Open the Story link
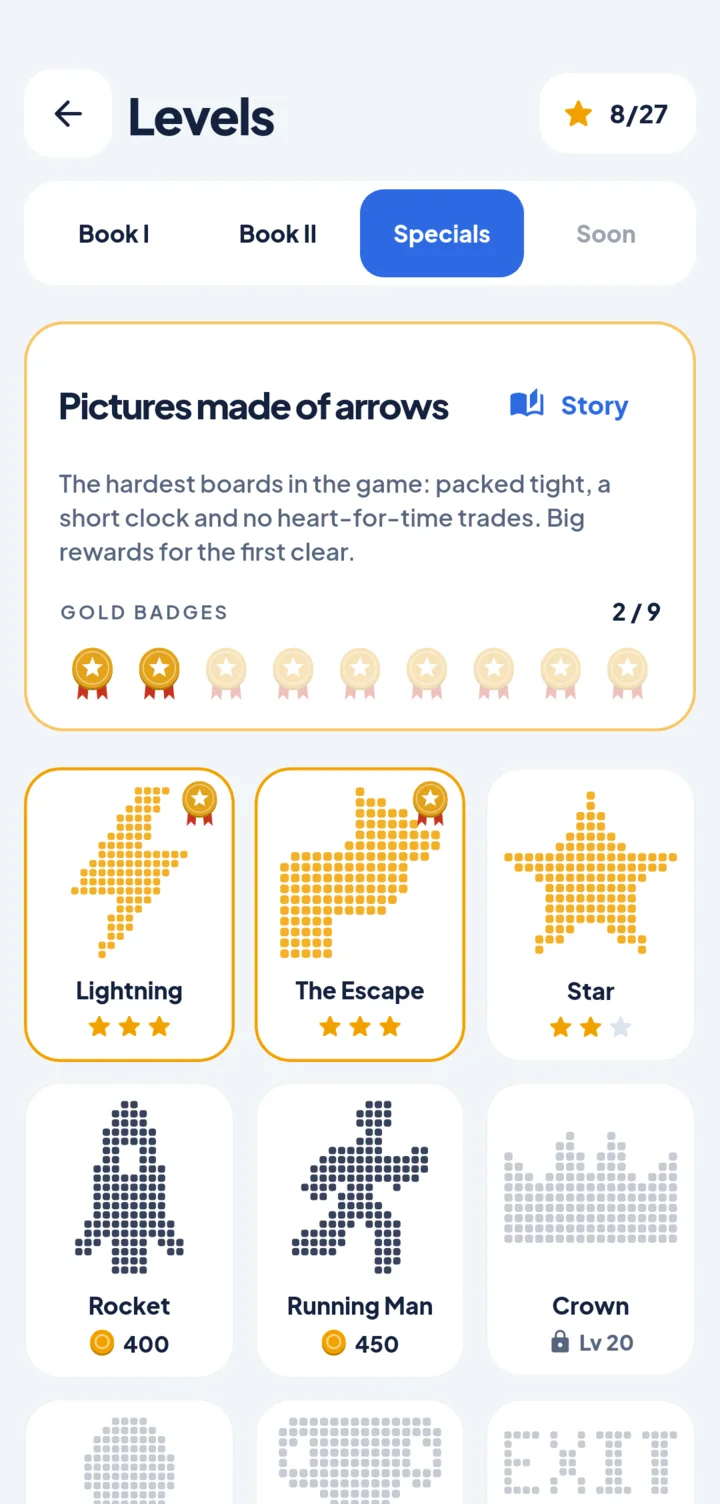The height and width of the screenshot is (1504, 720). pyautogui.click(x=569, y=405)
